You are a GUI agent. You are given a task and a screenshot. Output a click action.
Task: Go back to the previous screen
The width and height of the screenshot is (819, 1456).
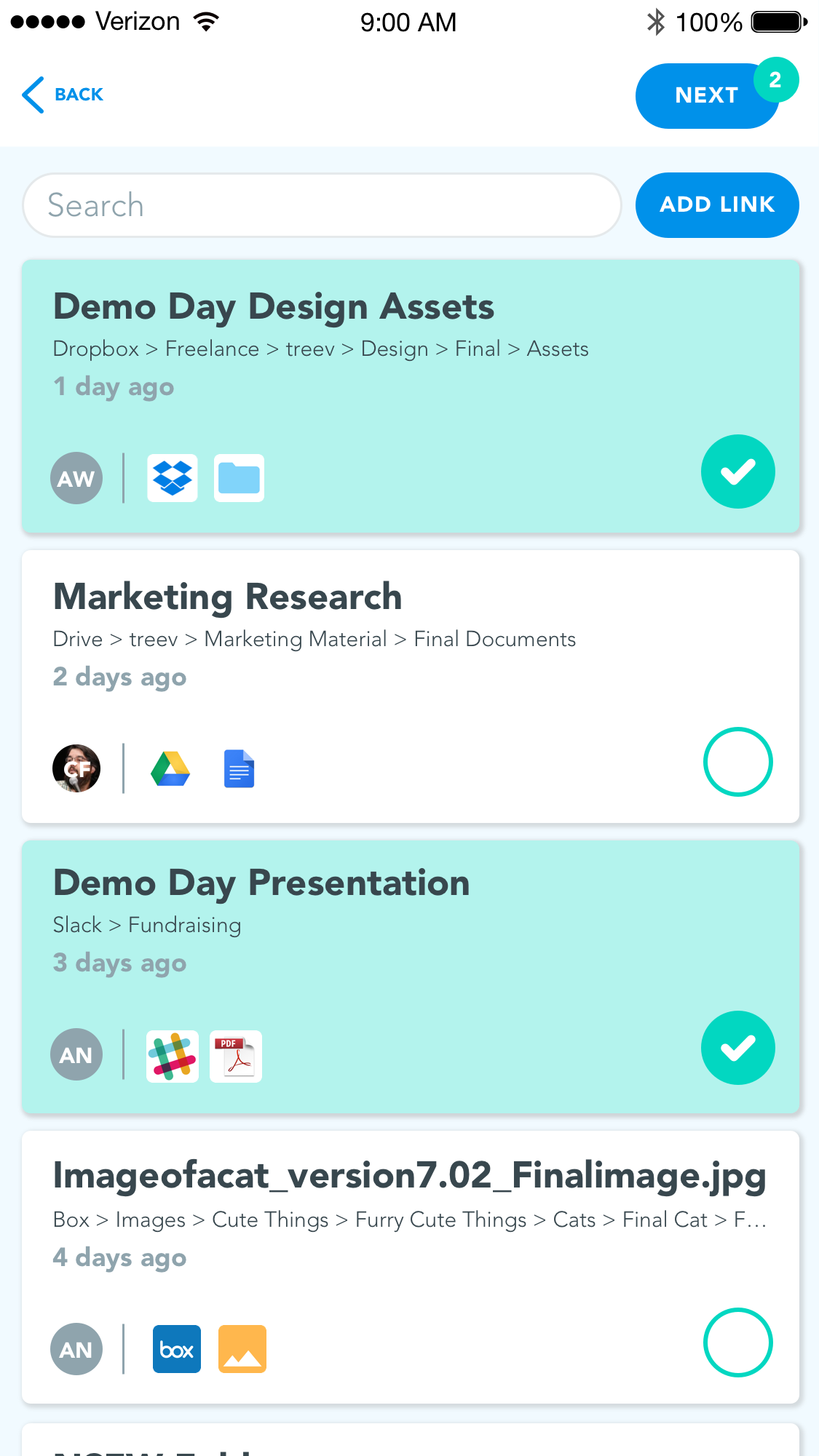coord(63,95)
